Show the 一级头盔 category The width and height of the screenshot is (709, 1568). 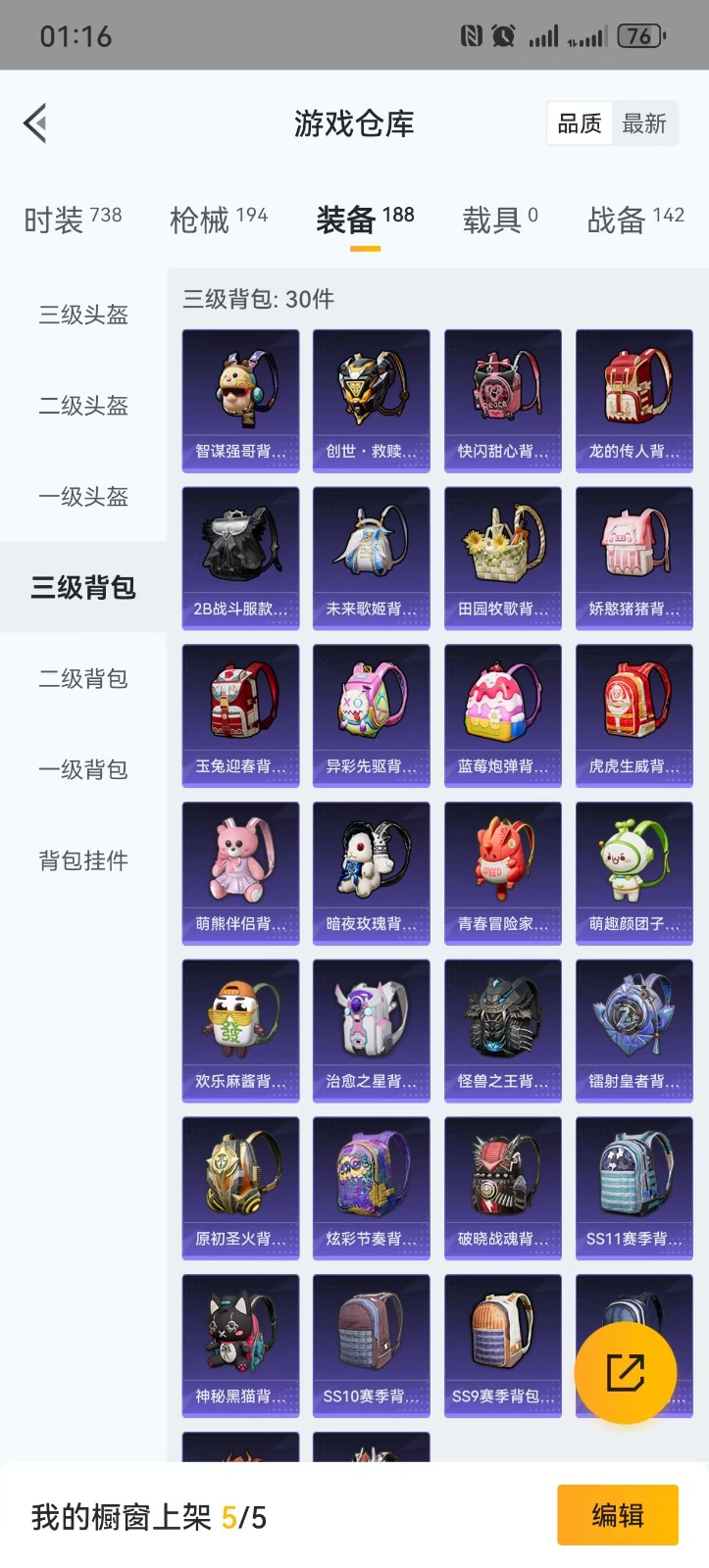(x=83, y=497)
